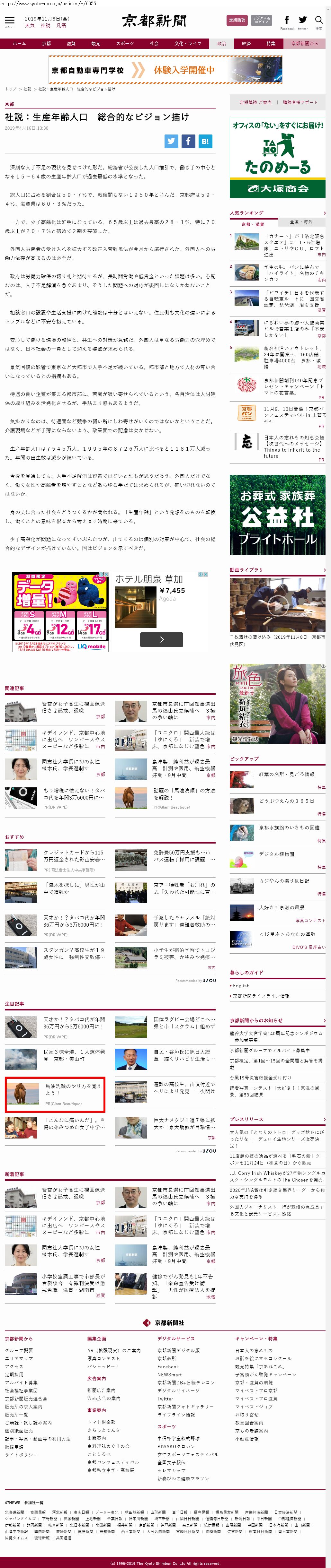The image size is (331, 1568).
Task: Open 京都新聞デジタル版 footer link
Action: tap(178, 1350)
